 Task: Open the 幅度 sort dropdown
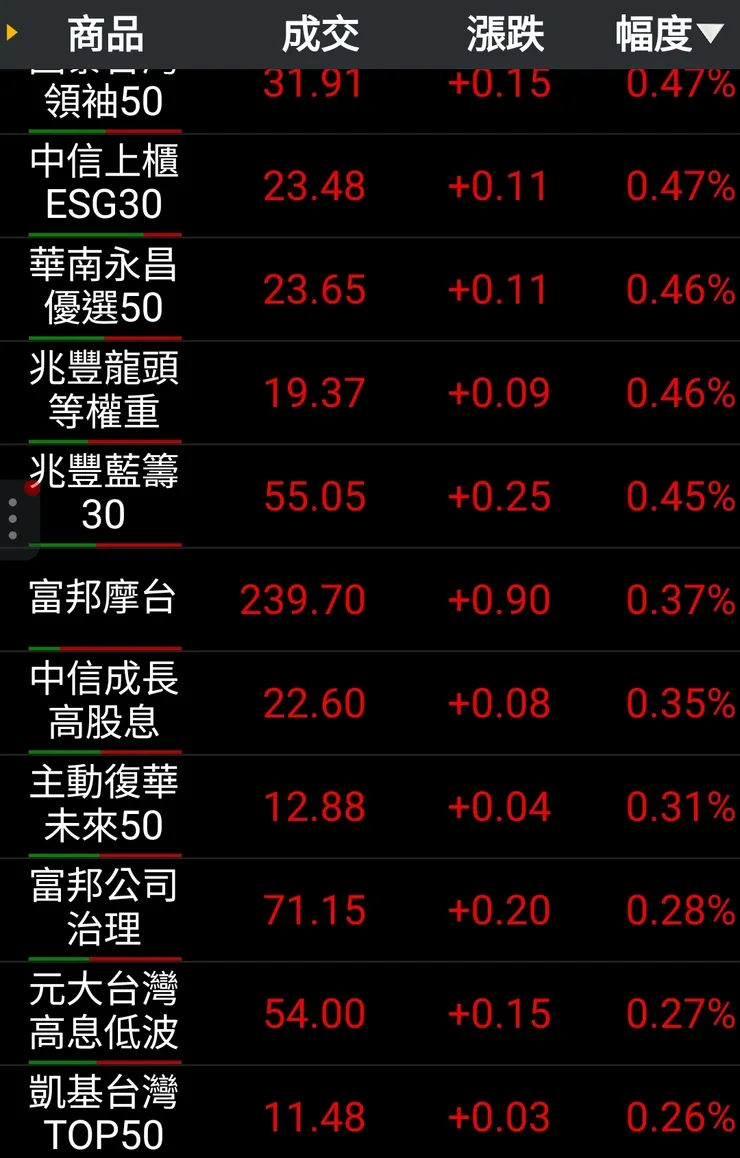pyautogui.click(x=662, y=32)
